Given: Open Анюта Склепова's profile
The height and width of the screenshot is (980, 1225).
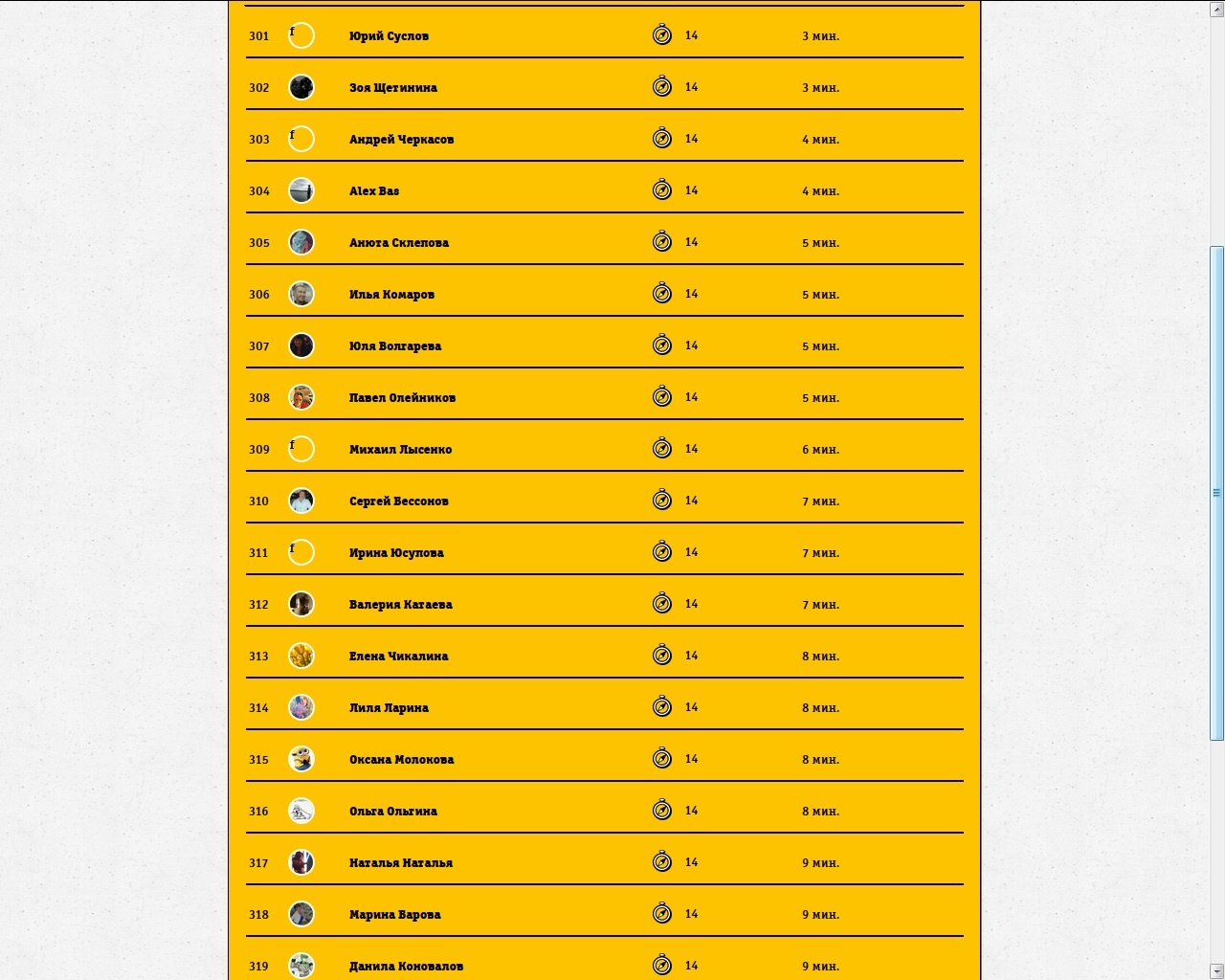Looking at the screenshot, I should (x=398, y=243).
